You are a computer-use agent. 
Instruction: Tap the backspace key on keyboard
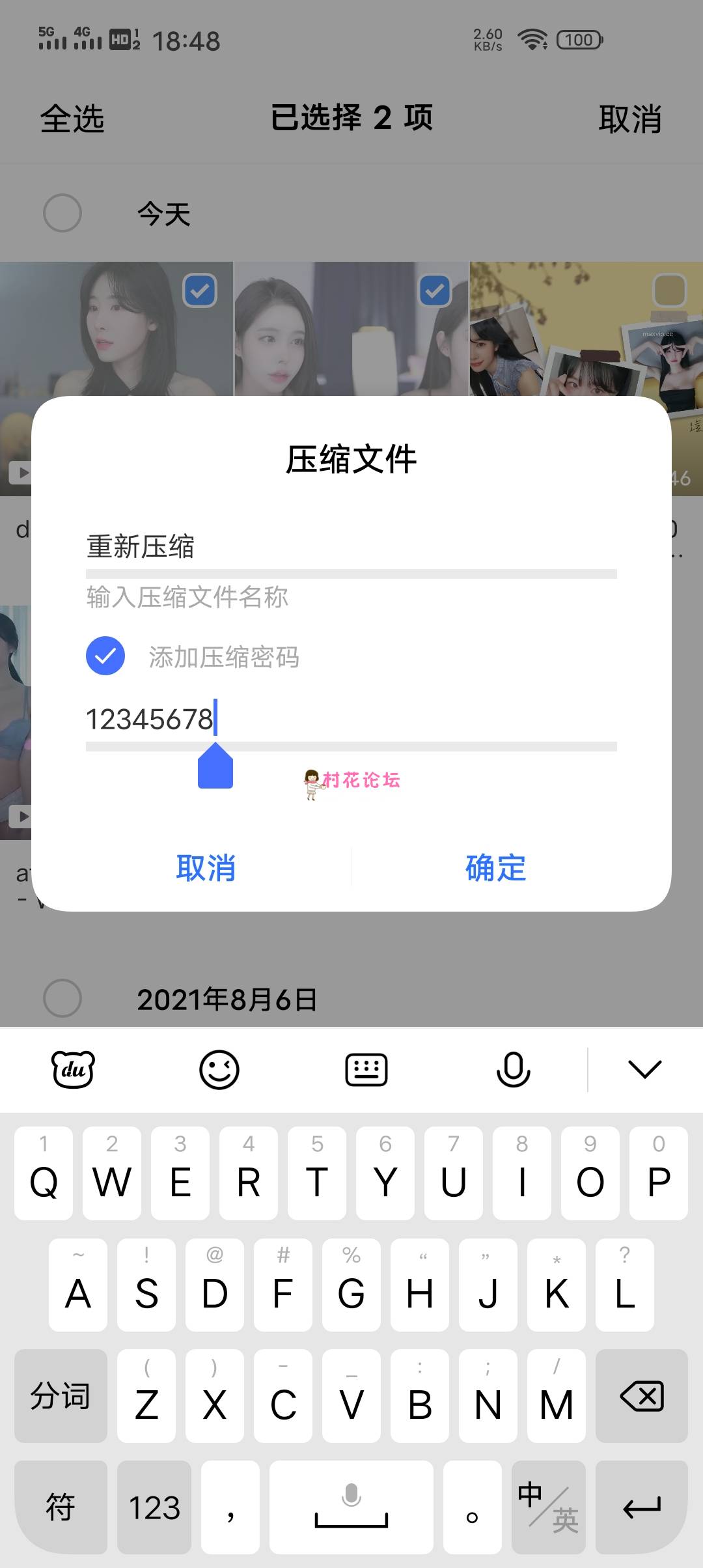pos(641,1396)
